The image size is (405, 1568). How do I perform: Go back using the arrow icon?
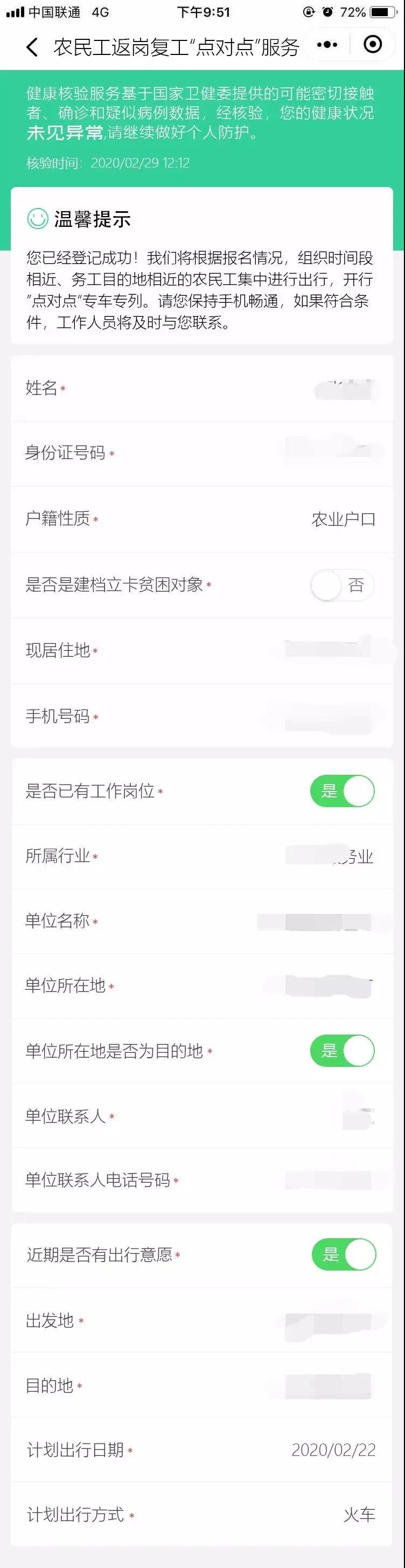pos(32,47)
